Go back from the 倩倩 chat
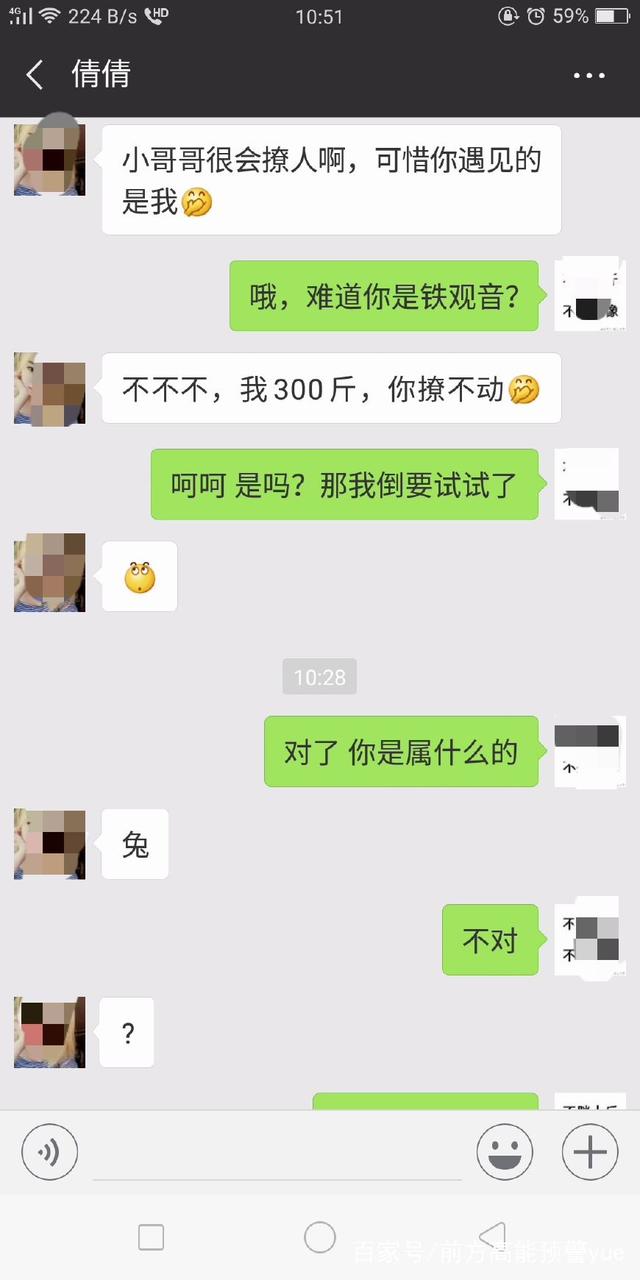 tap(35, 75)
